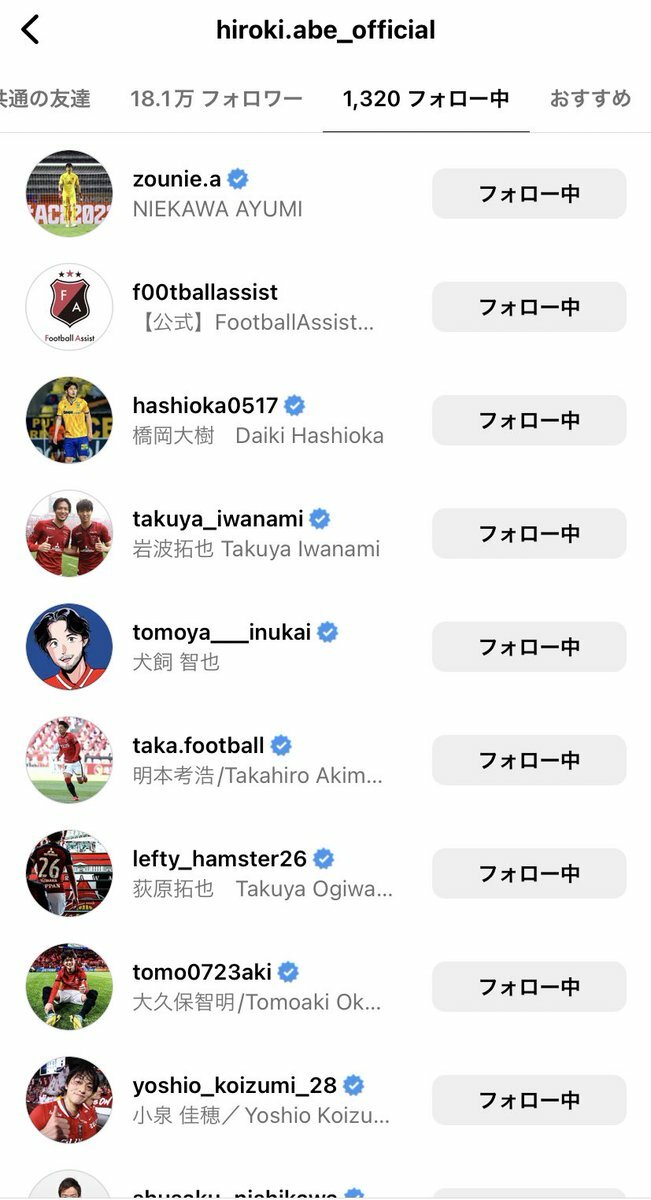
Task: Go back using the top-left arrow
Action: pyautogui.click(x=30, y=30)
